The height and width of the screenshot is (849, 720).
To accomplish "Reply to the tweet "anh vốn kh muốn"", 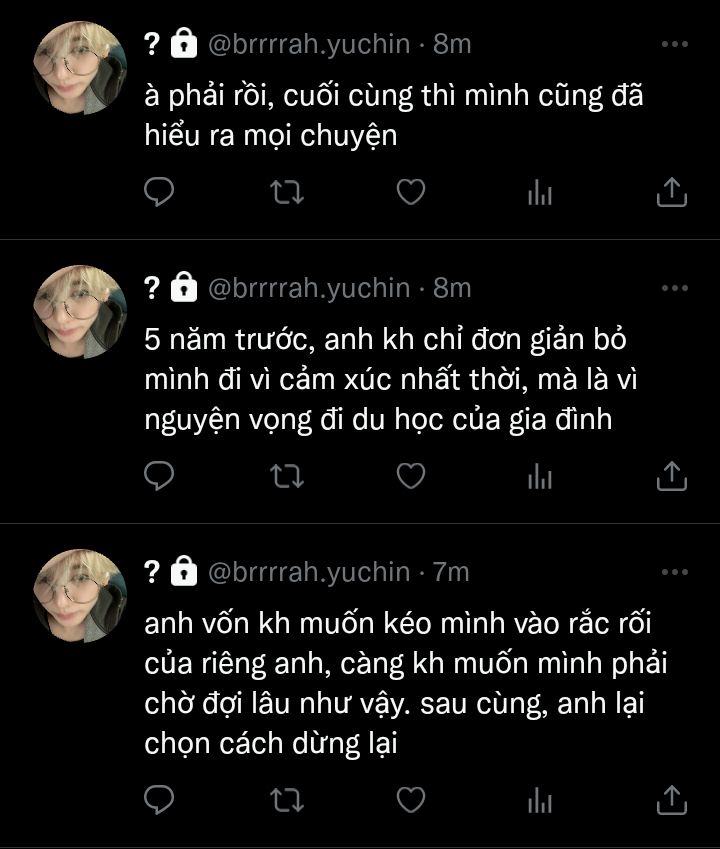I will coord(160,798).
